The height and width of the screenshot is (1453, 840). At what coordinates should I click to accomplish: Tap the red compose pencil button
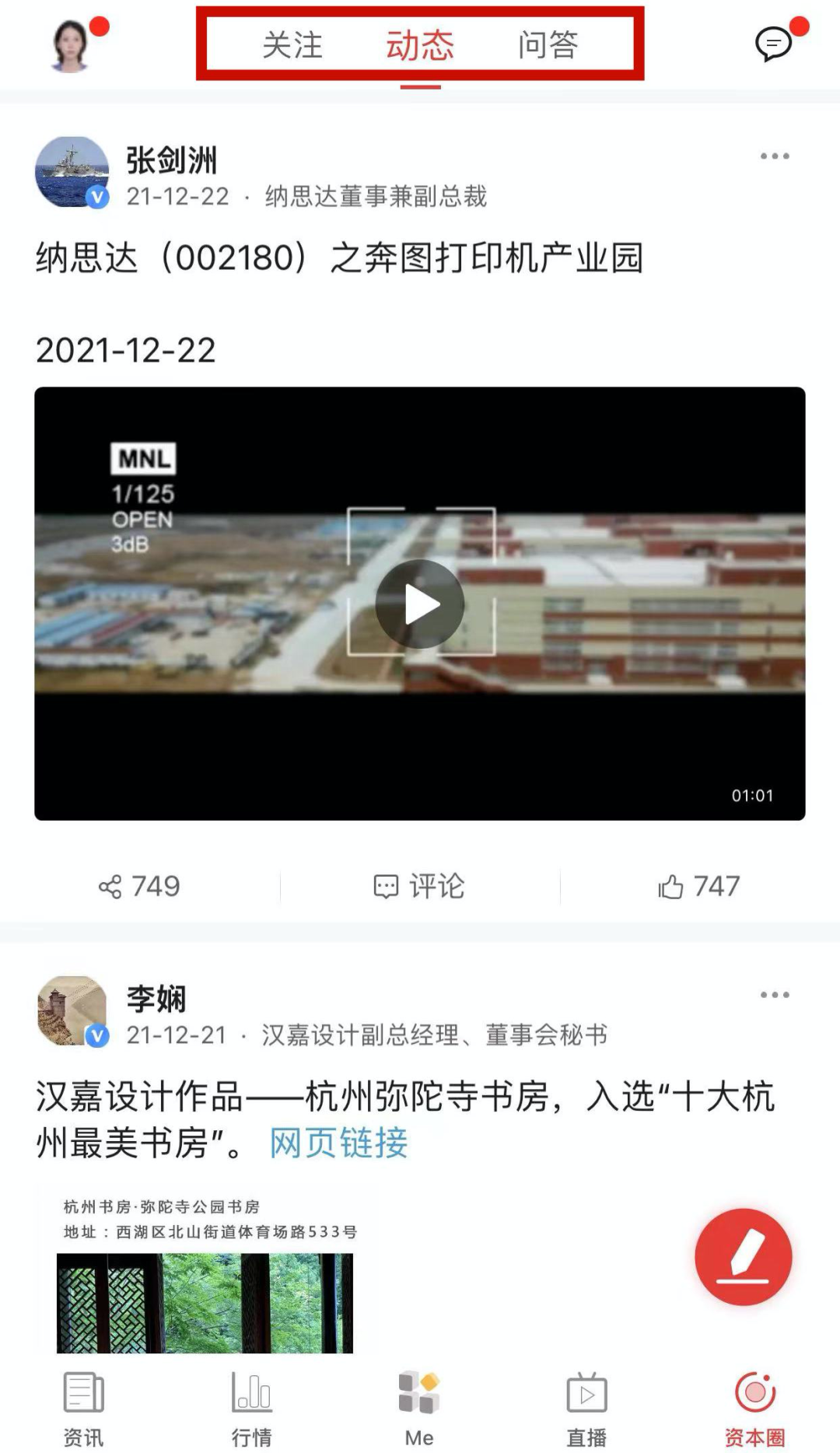click(743, 1258)
